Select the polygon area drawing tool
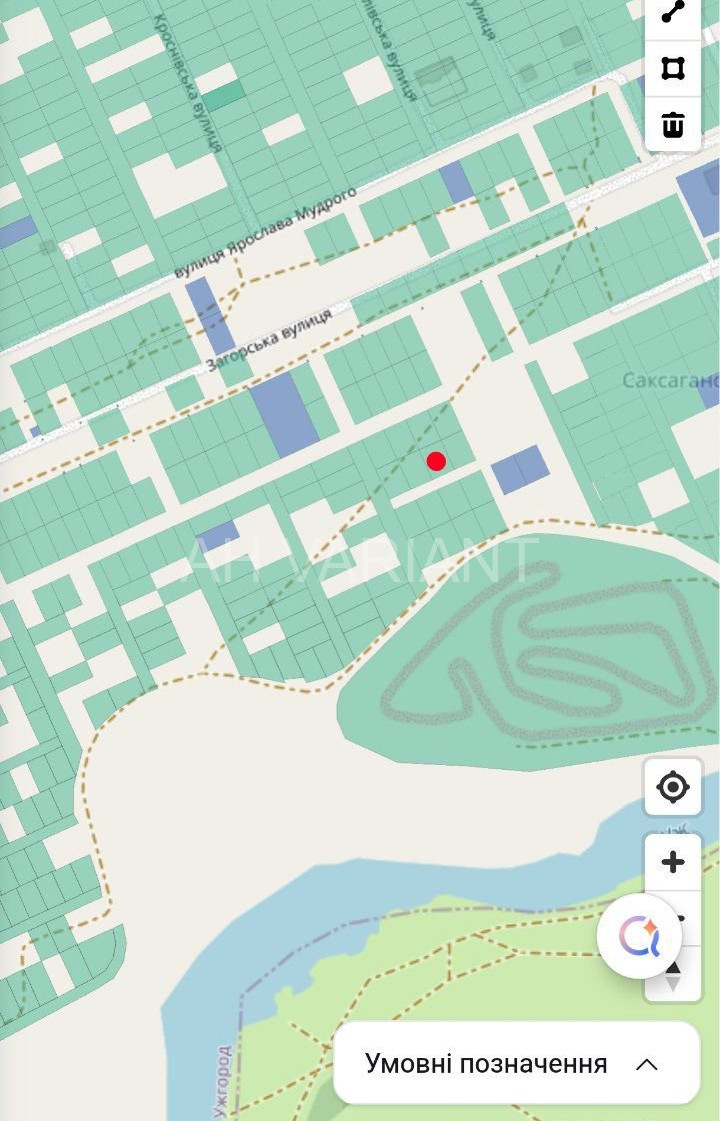This screenshot has height=1121, width=720. coord(673,68)
